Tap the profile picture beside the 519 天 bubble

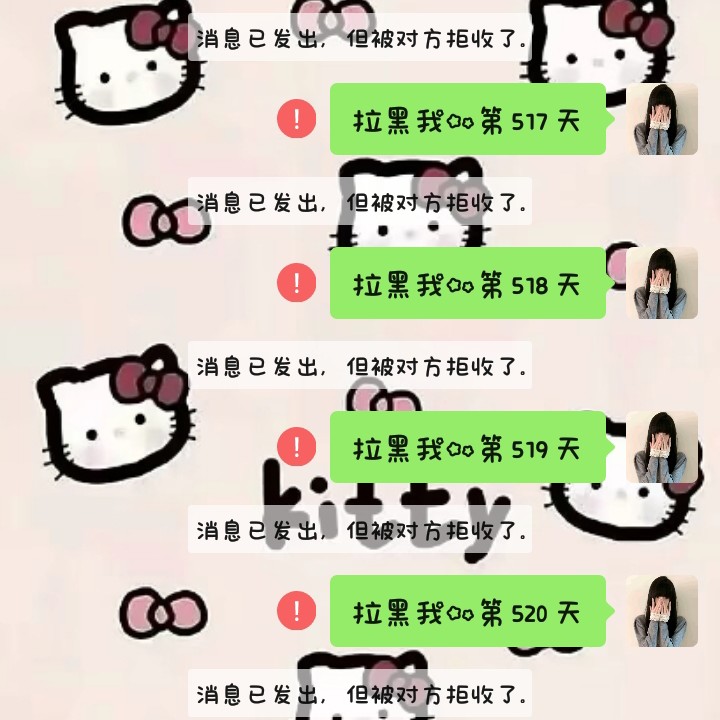[x=662, y=447]
